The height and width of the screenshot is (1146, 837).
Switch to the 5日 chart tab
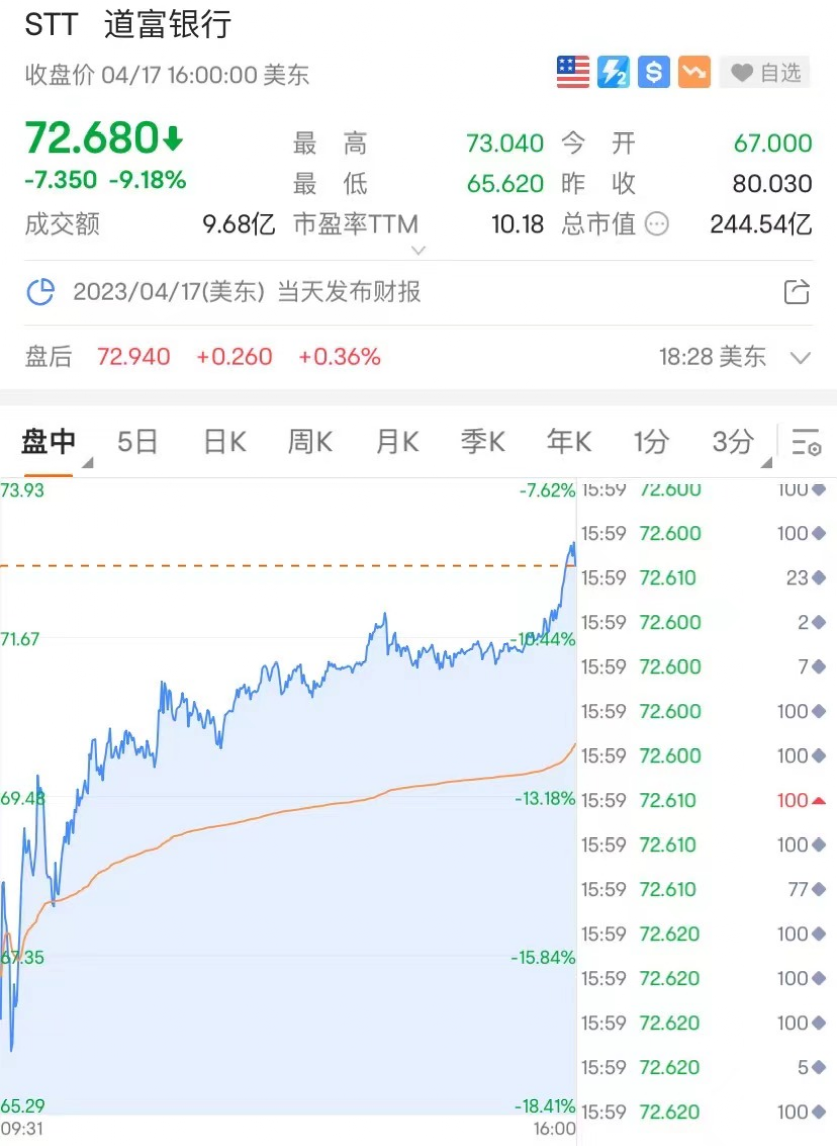click(x=137, y=441)
